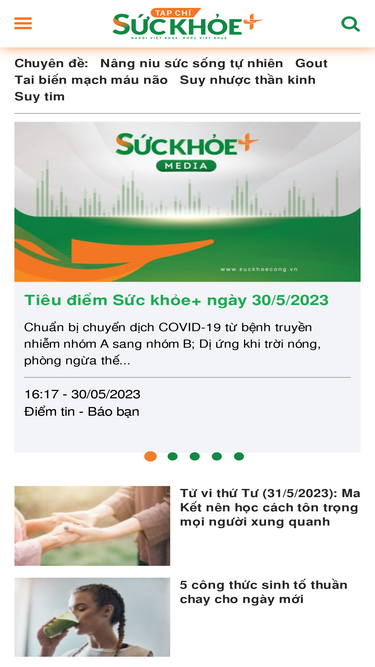Open Tiêu điểm Sức khỏe+ ngày 30/5/2023 headline
Image resolution: width=375 pixels, height=667 pixels.
pos(176,300)
